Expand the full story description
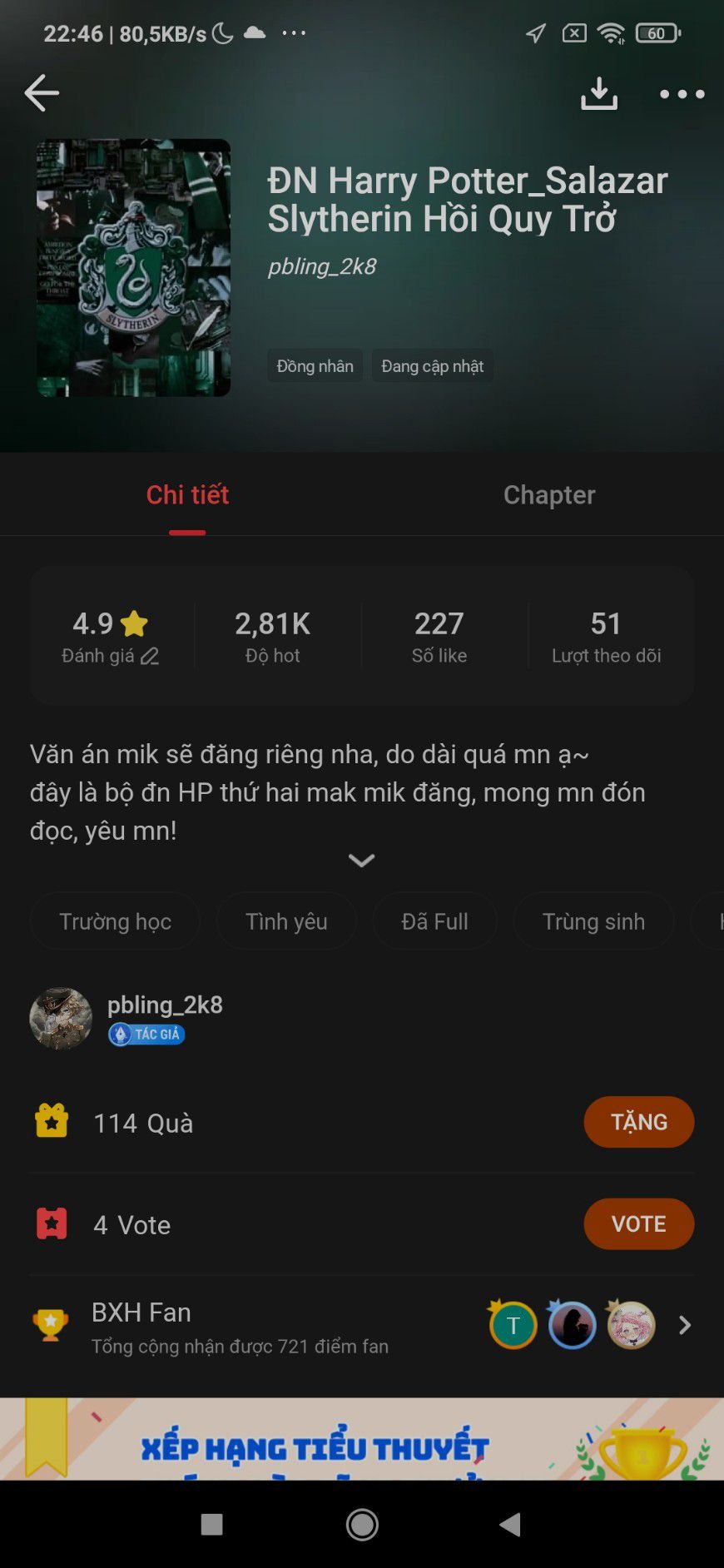The width and height of the screenshot is (724, 1568). (x=361, y=861)
